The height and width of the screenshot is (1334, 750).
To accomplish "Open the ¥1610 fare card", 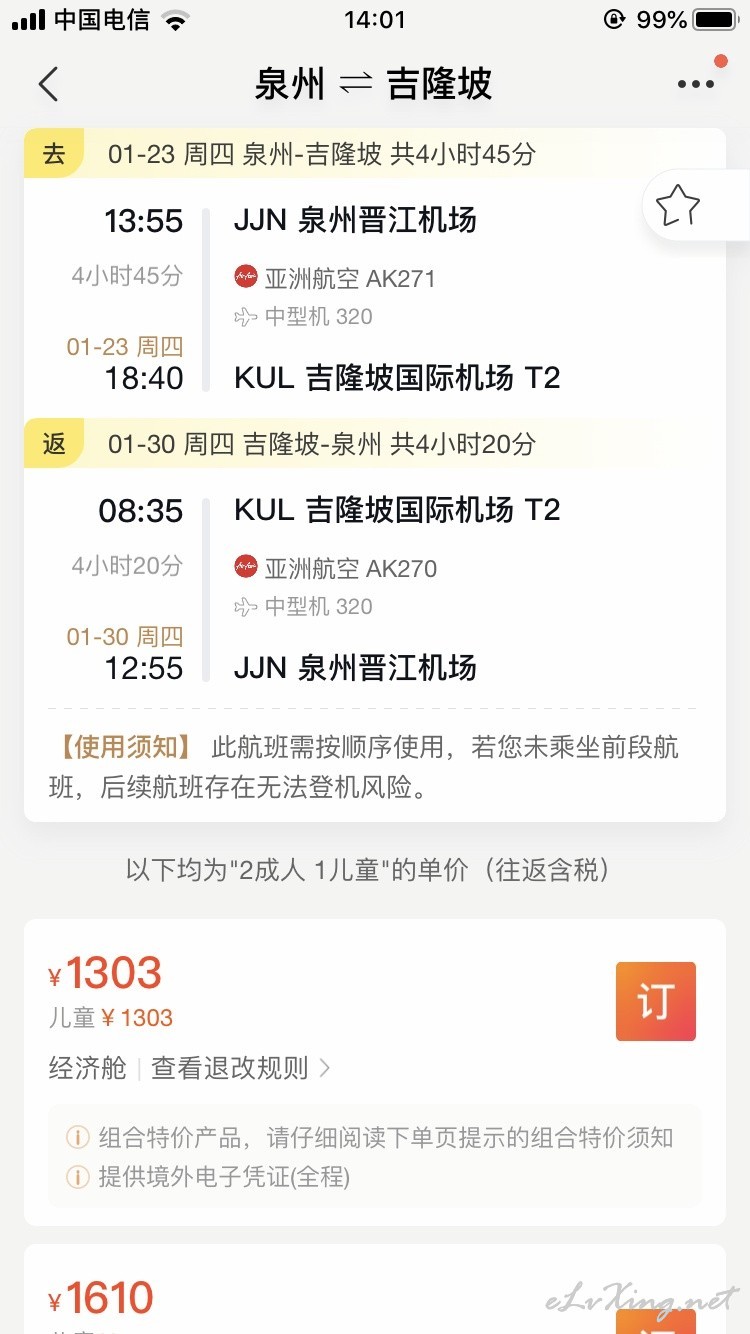I will click(375, 1289).
